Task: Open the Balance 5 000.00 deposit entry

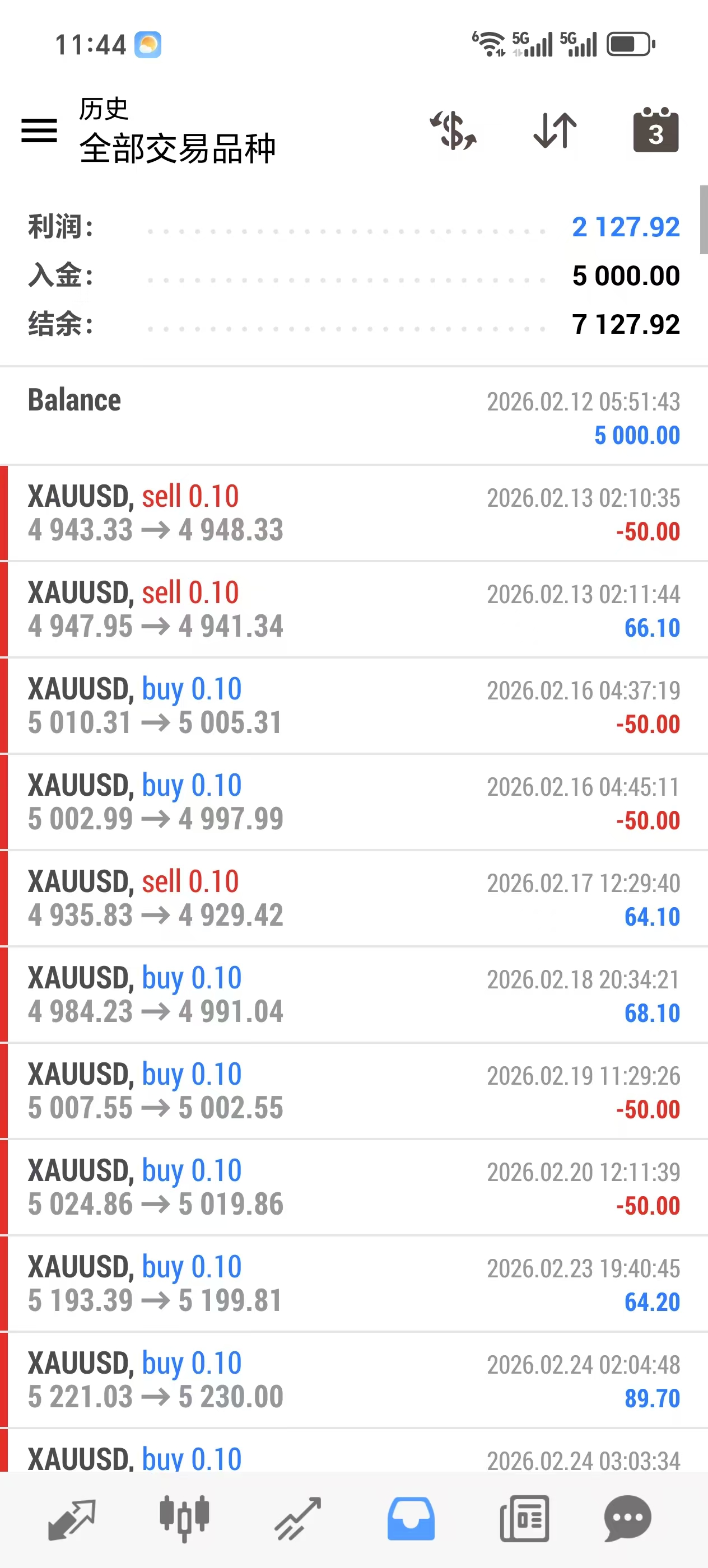Action: coord(353,417)
